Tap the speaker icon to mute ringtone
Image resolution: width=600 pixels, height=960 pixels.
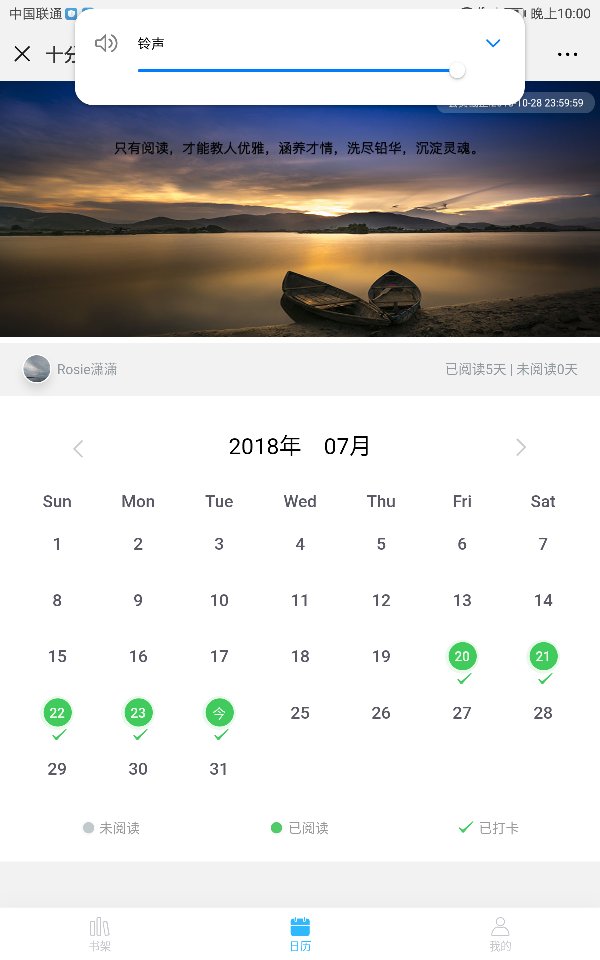click(x=106, y=43)
